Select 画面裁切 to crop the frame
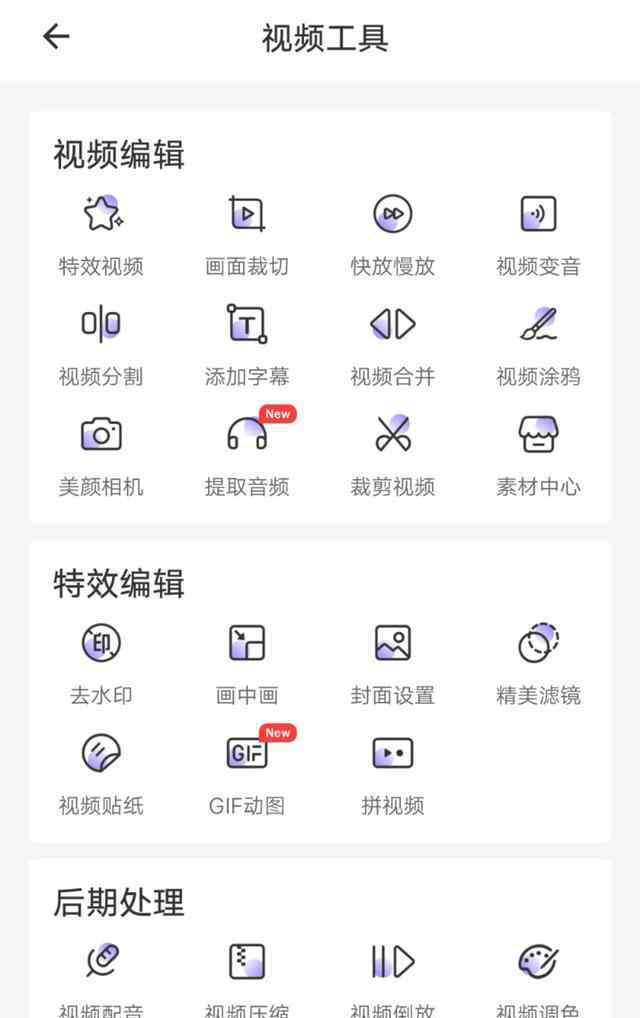The image size is (640, 1018). coord(247,233)
